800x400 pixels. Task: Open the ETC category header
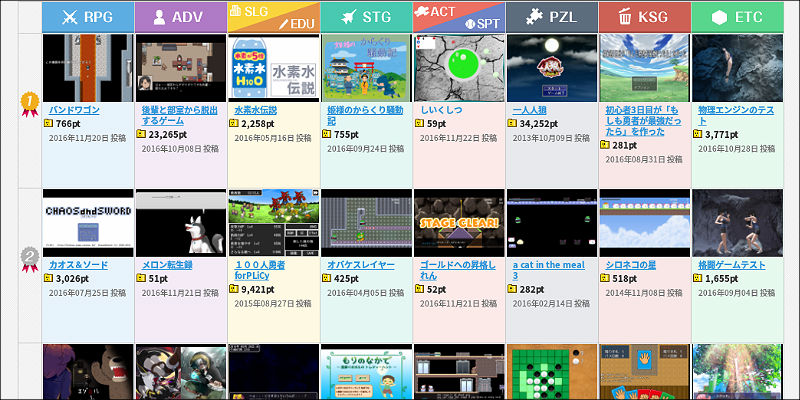coord(737,17)
